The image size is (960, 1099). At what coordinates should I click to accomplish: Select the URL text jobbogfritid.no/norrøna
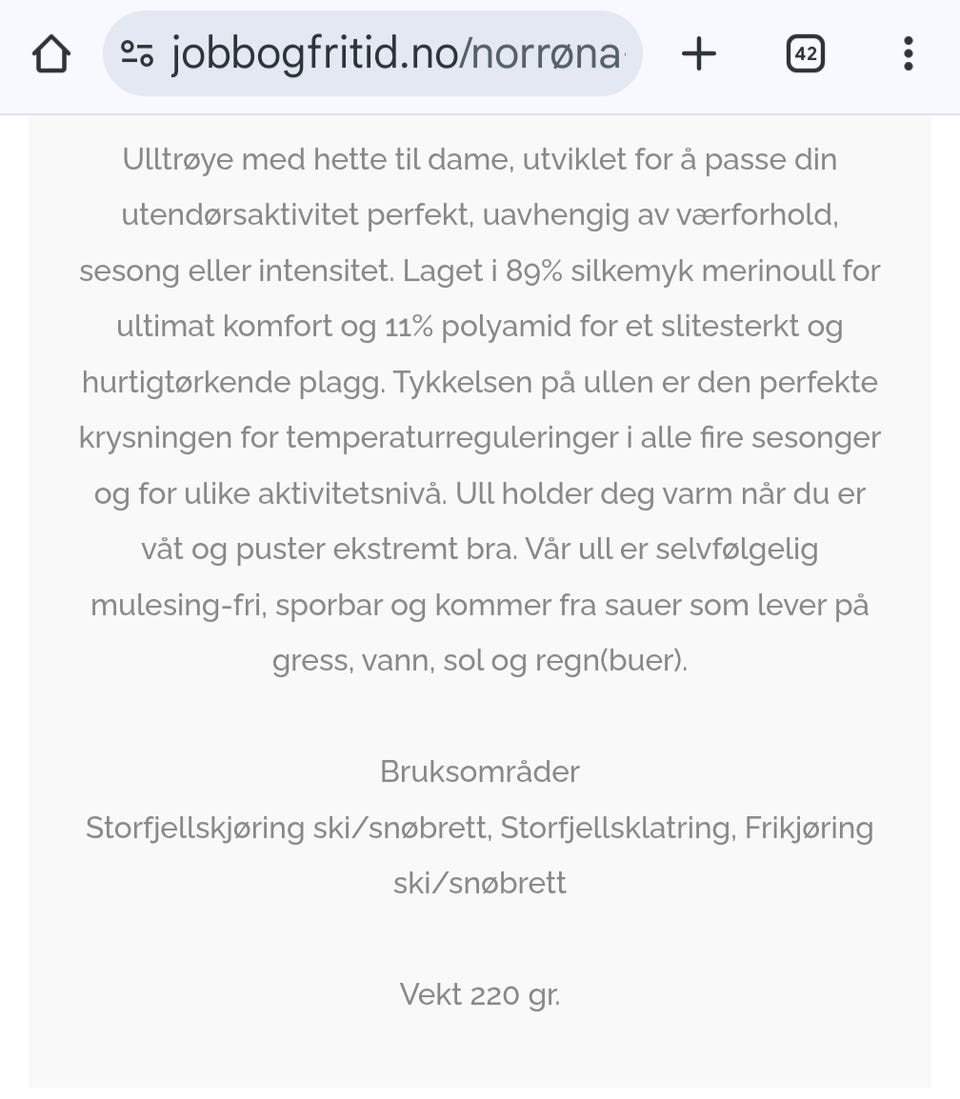click(390, 53)
